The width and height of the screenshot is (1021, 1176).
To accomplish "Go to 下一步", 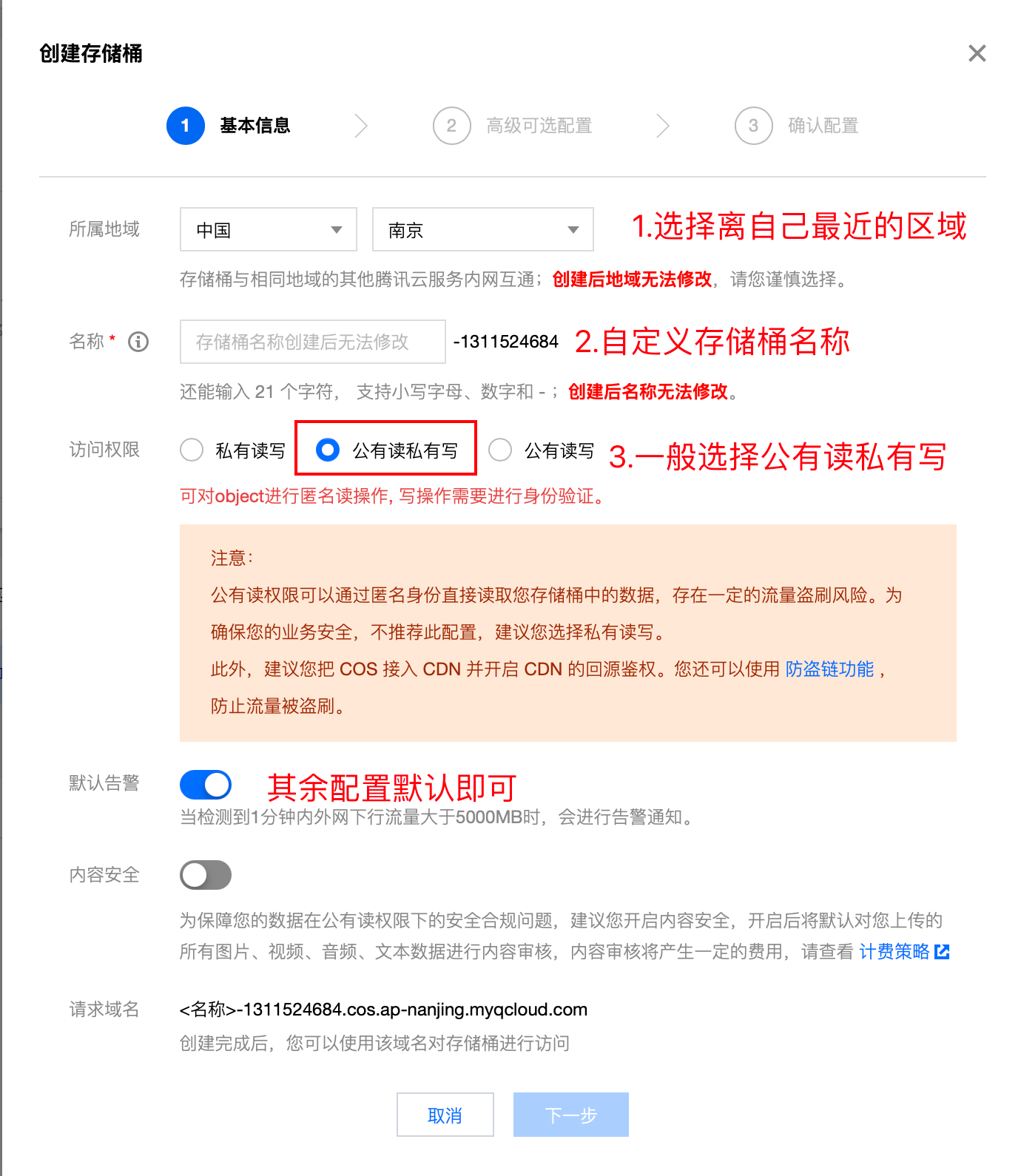I will pyautogui.click(x=570, y=1115).
